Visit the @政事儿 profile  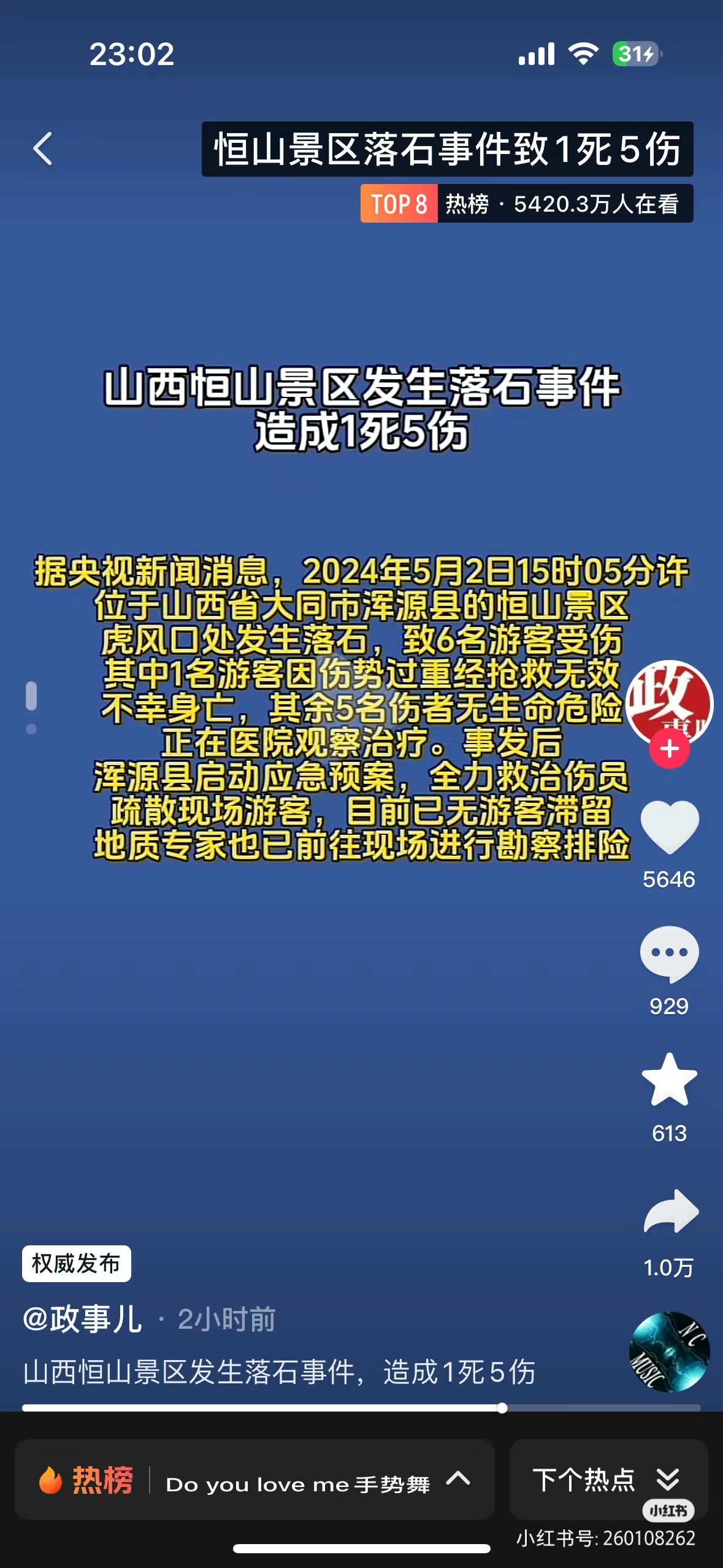[83, 1319]
